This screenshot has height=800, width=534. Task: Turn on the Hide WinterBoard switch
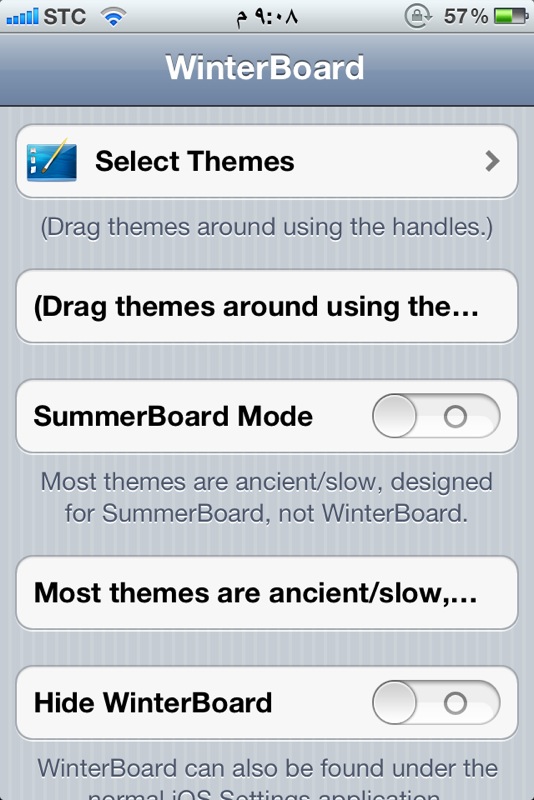[436, 703]
